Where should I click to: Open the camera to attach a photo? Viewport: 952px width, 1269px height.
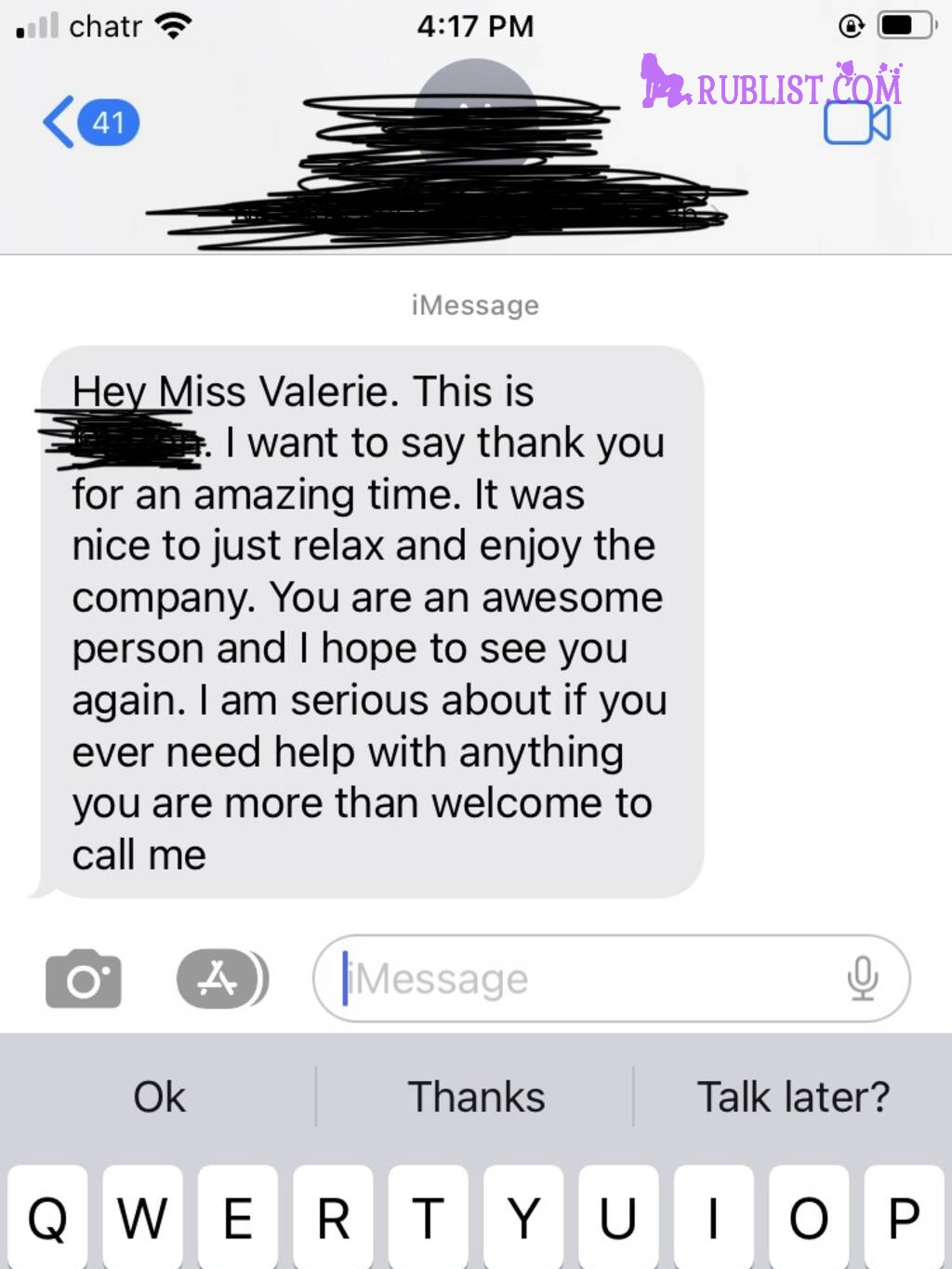click(84, 979)
